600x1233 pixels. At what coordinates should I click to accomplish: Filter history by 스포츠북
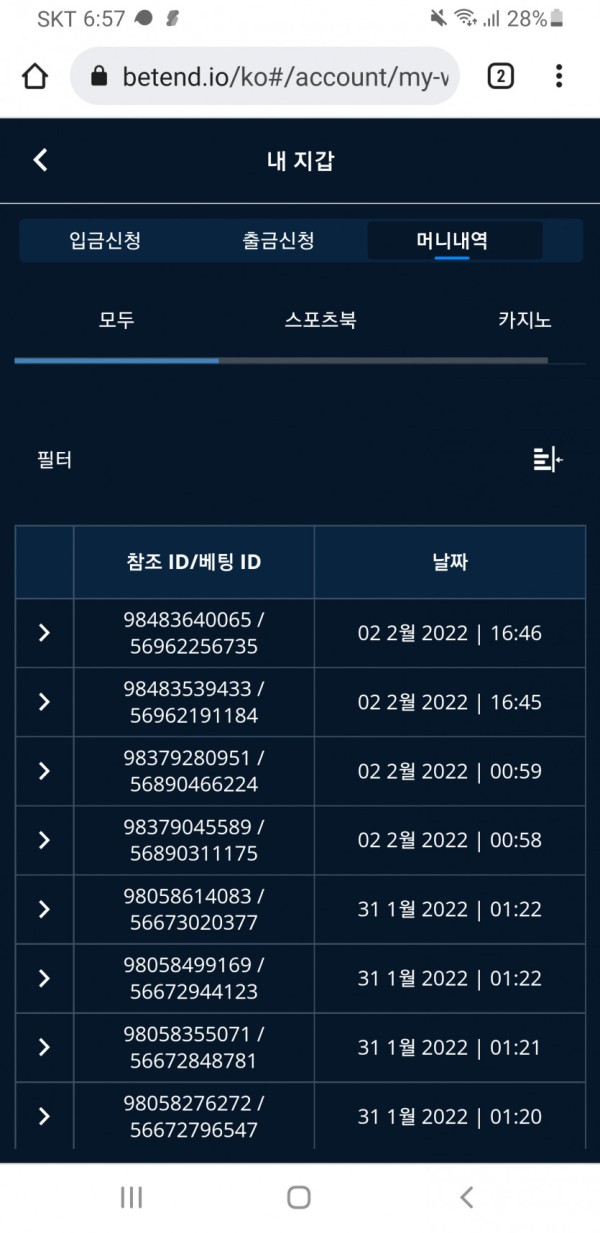(x=320, y=321)
